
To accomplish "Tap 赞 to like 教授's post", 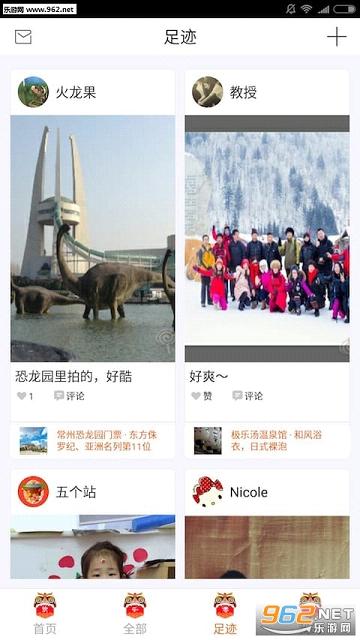I will coord(202,396).
